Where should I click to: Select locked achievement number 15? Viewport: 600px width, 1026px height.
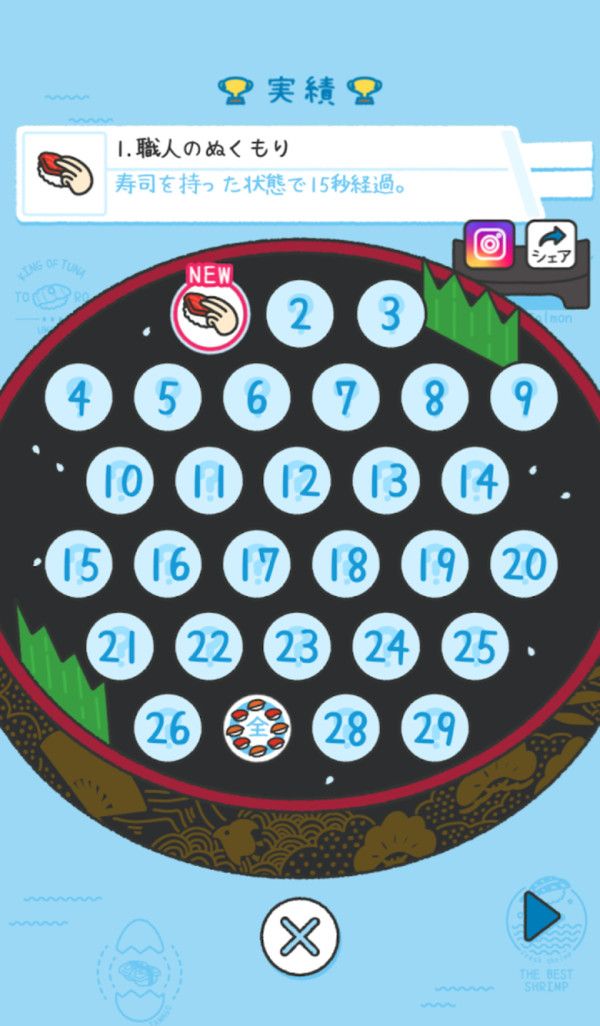tap(78, 565)
